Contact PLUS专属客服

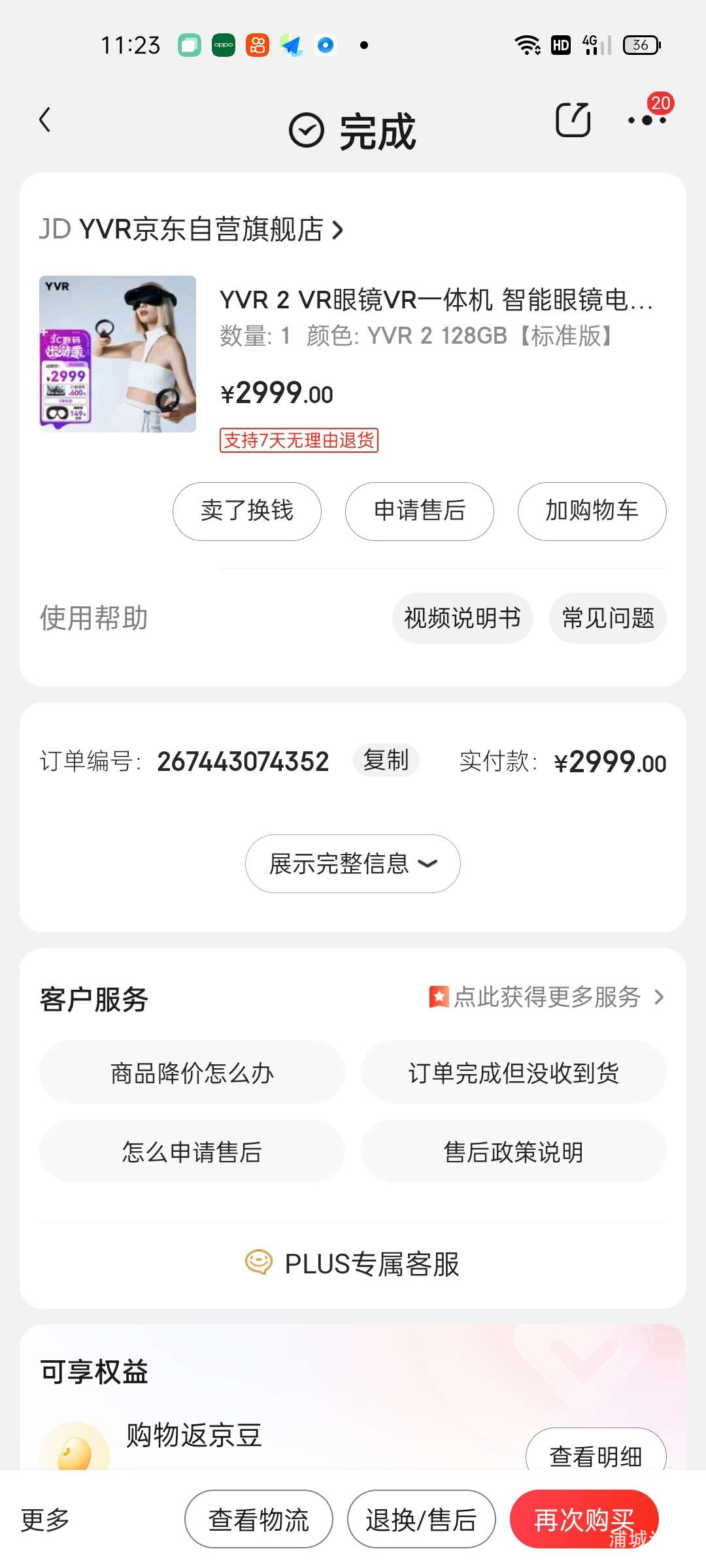(353, 1264)
